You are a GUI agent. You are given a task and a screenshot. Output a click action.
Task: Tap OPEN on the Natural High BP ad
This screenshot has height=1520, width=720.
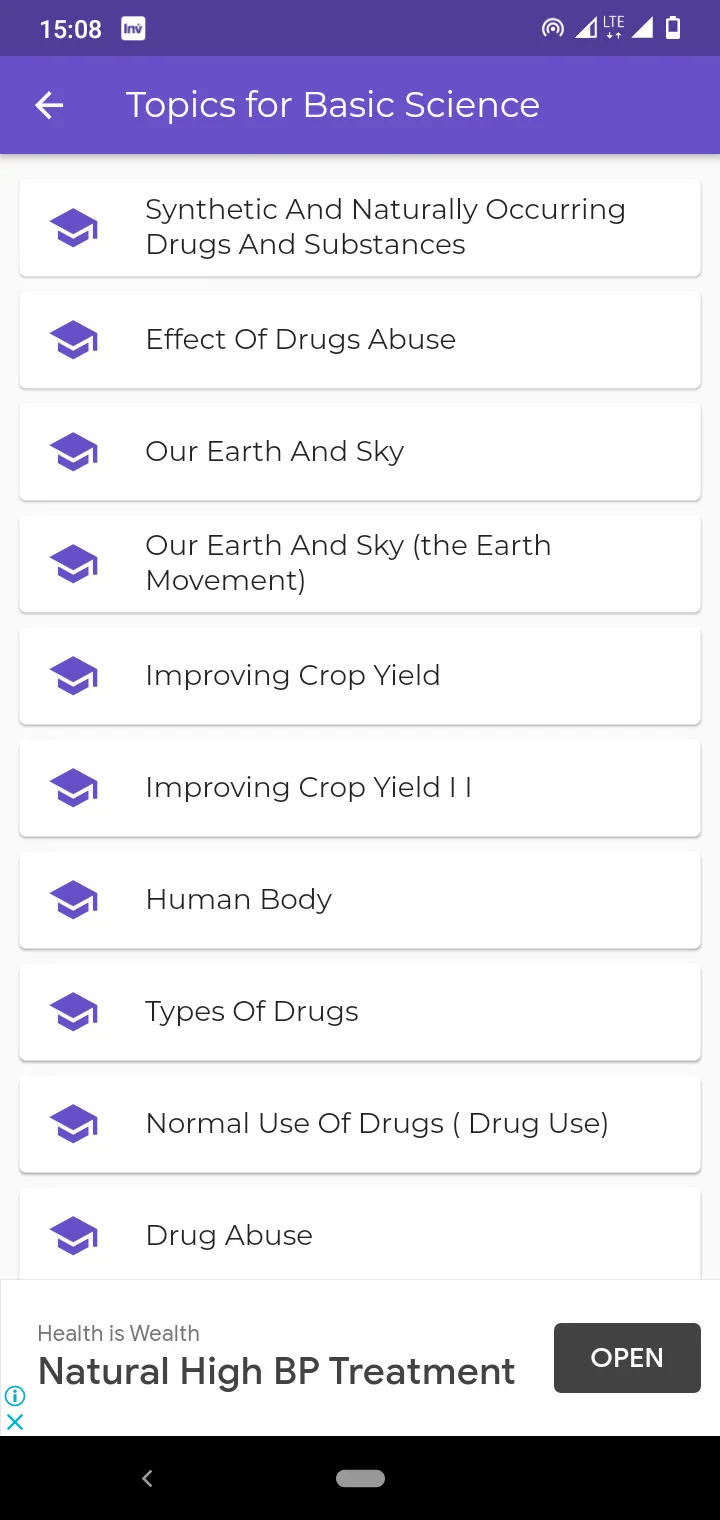pyautogui.click(x=627, y=1357)
